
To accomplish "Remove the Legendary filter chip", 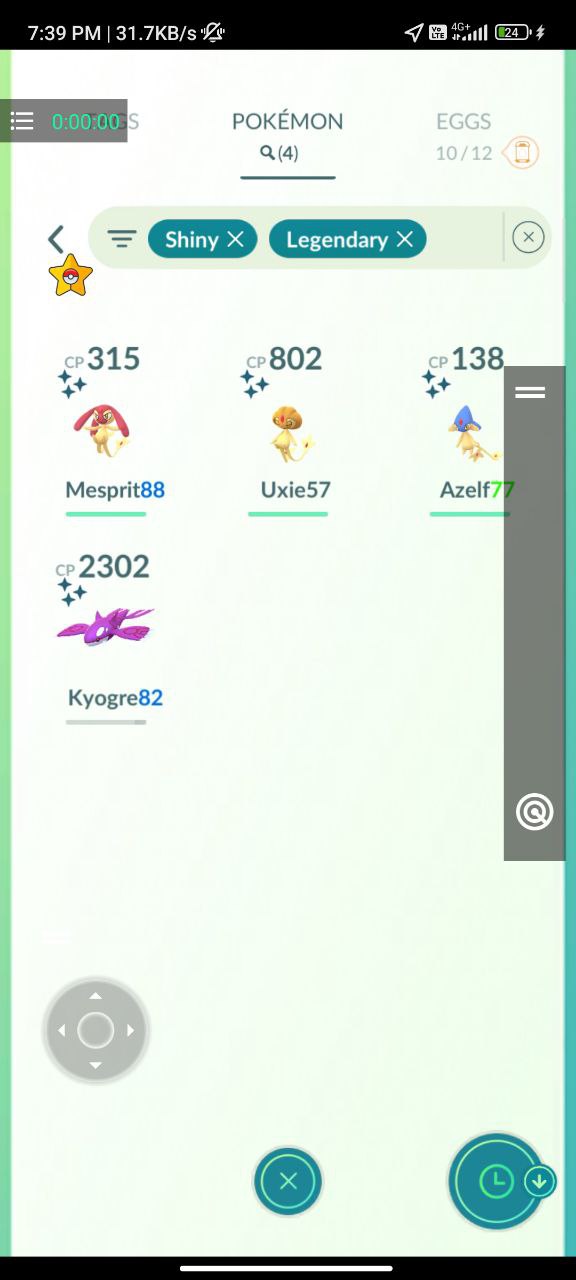I will click(405, 239).
